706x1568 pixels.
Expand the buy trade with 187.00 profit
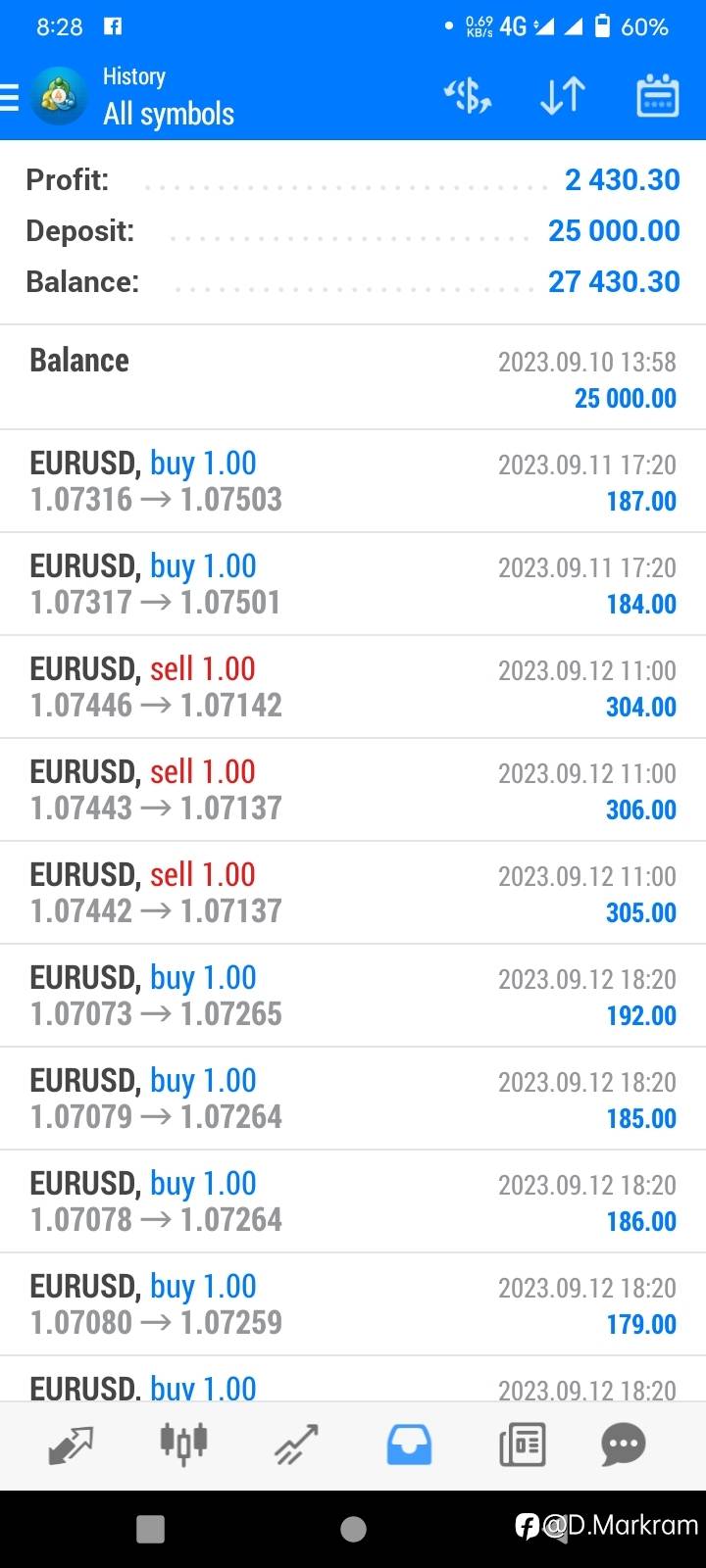click(353, 481)
